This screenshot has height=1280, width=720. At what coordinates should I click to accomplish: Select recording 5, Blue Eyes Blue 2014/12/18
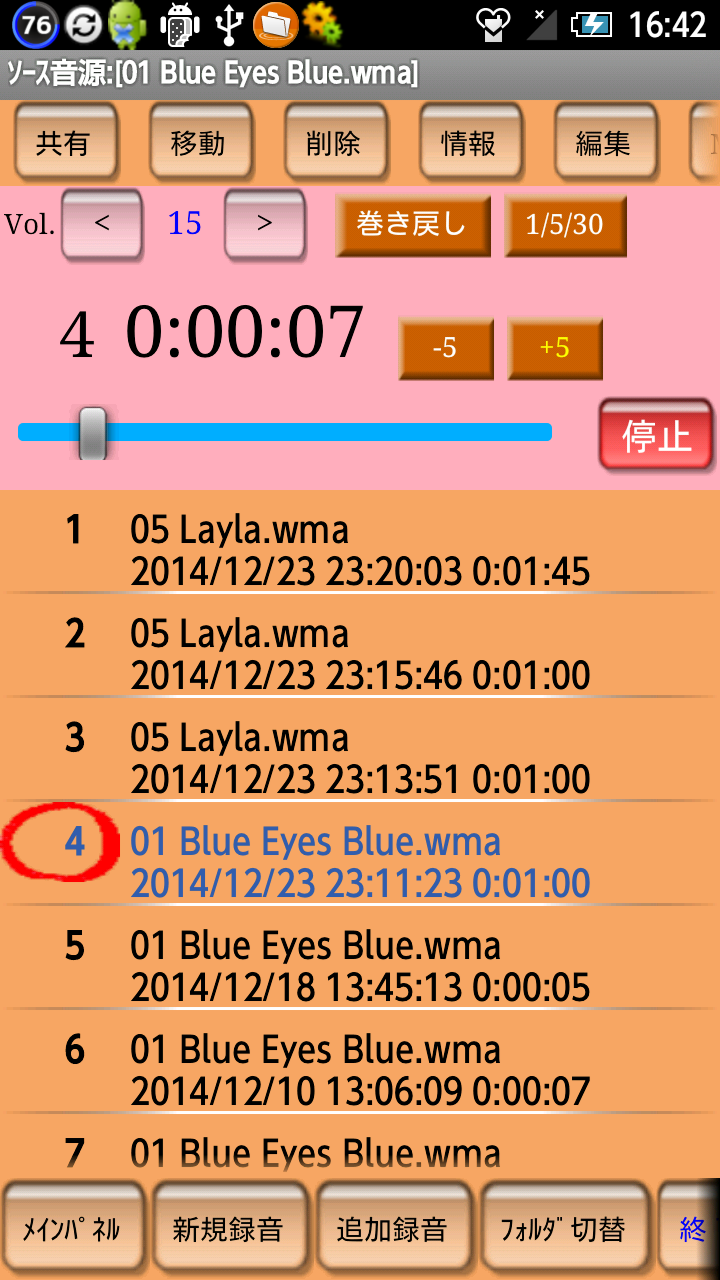pyautogui.click(x=360, y=966)
